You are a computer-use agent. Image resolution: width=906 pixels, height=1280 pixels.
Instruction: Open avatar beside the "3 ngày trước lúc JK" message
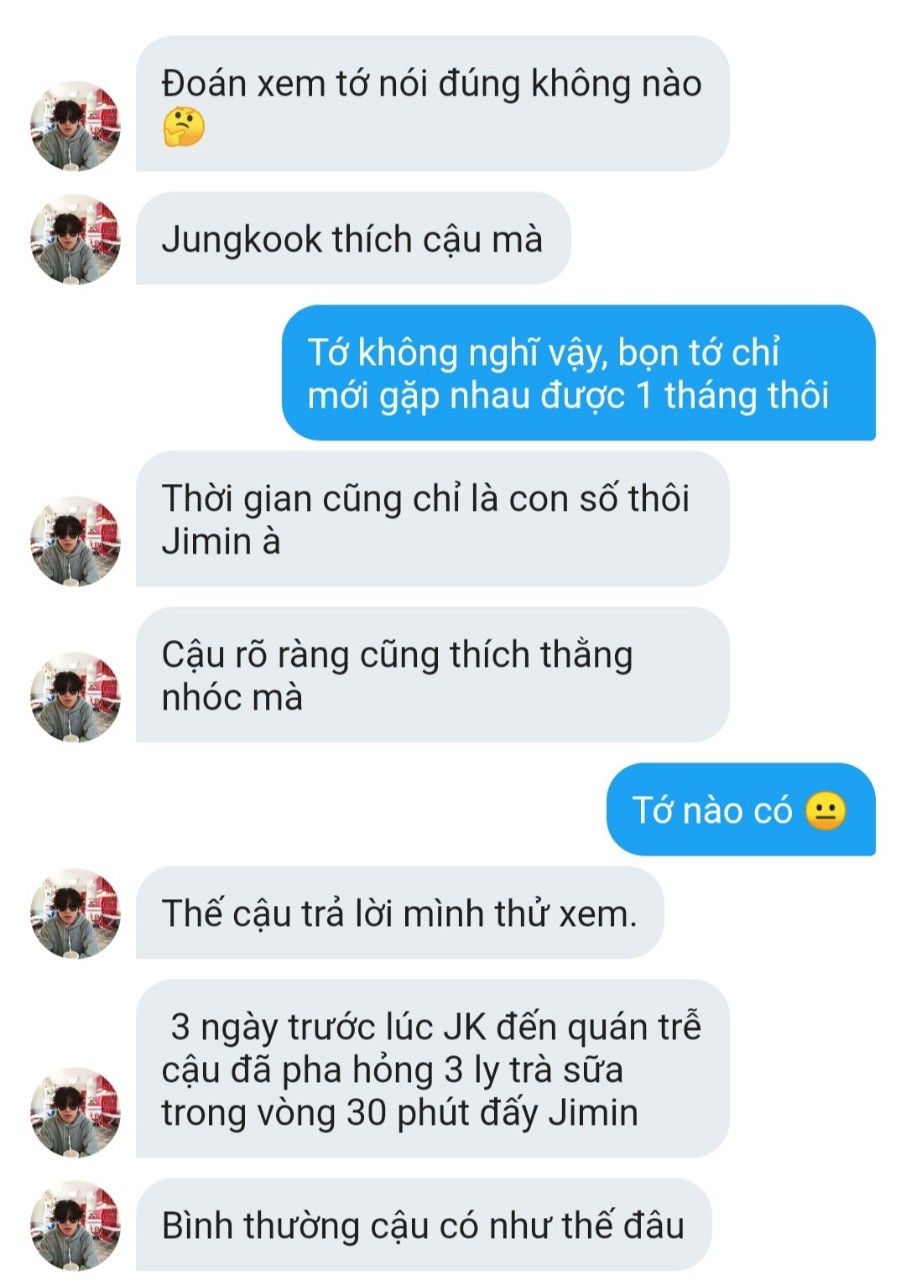[75, 1112]
